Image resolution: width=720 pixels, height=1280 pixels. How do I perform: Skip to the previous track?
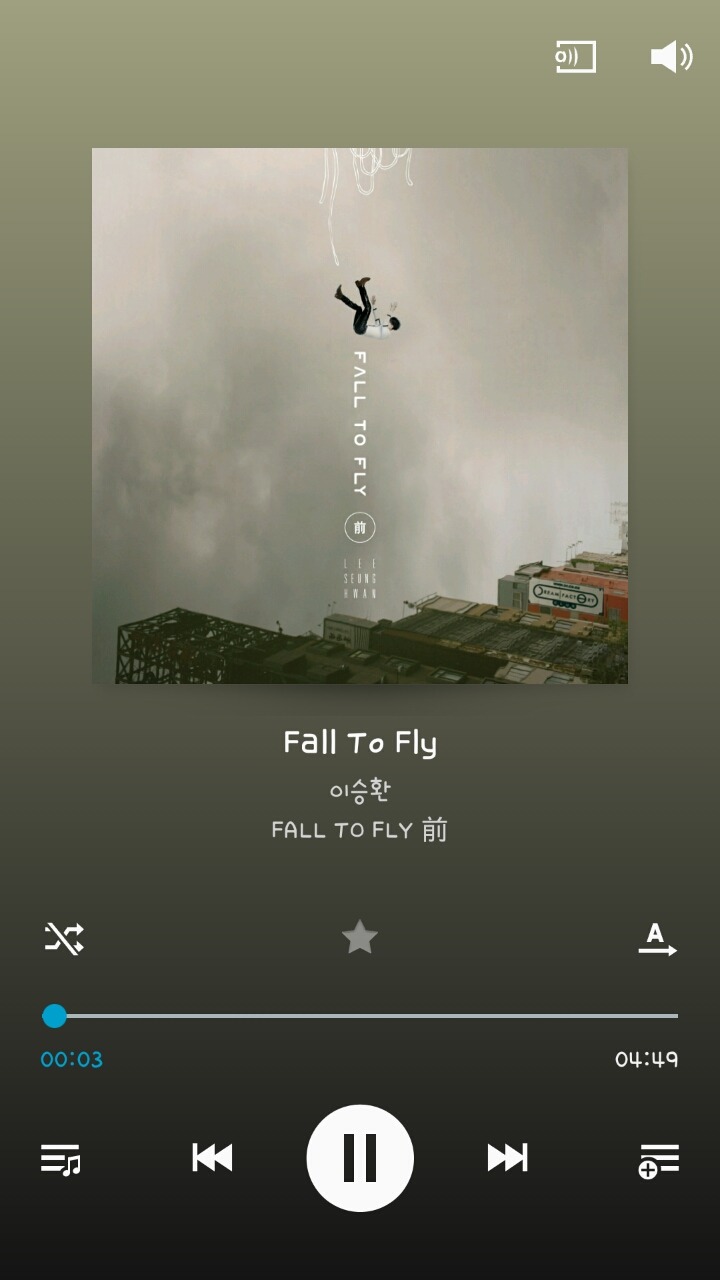[x=212, y=1158]
